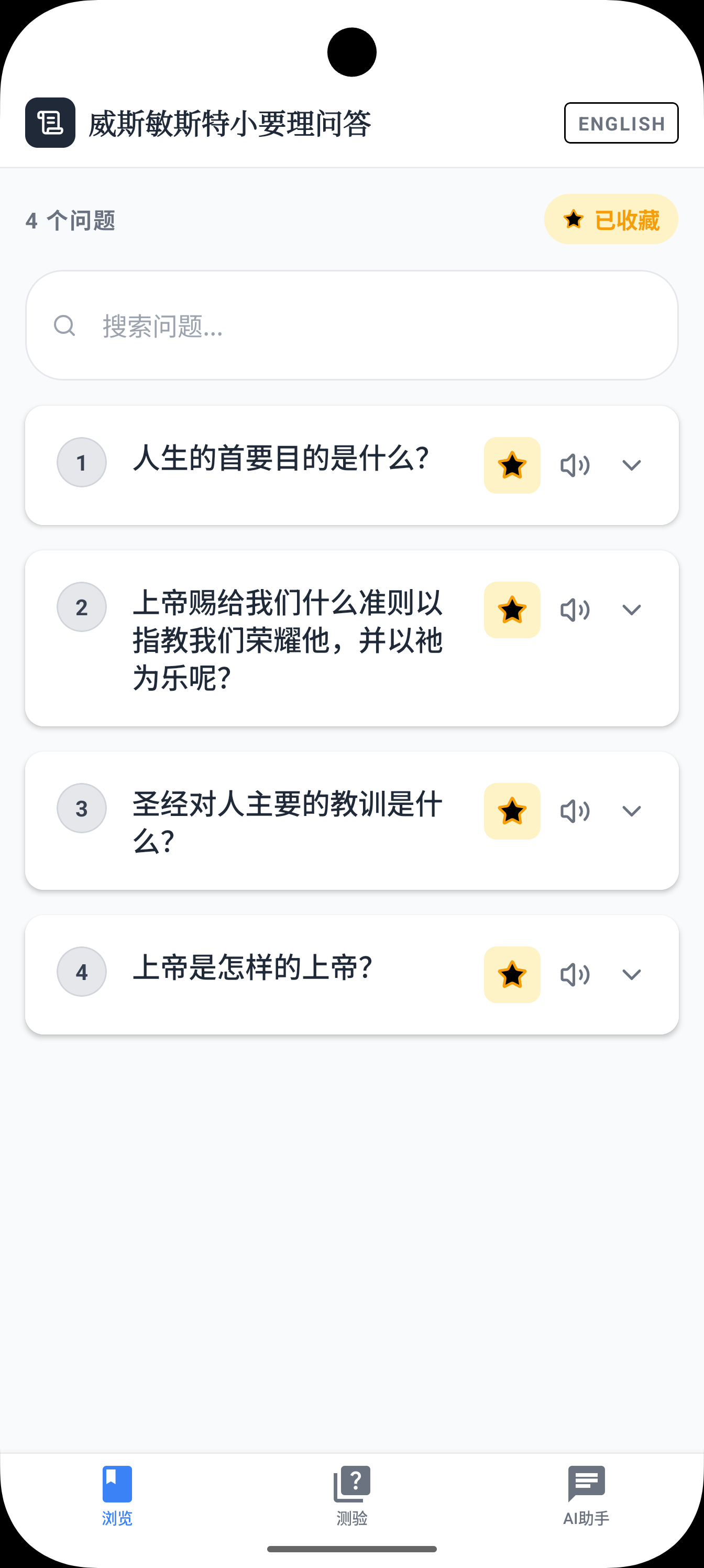Play audio for question 1
This screenshot has width=704, height=1568.
tap(575, 465)
